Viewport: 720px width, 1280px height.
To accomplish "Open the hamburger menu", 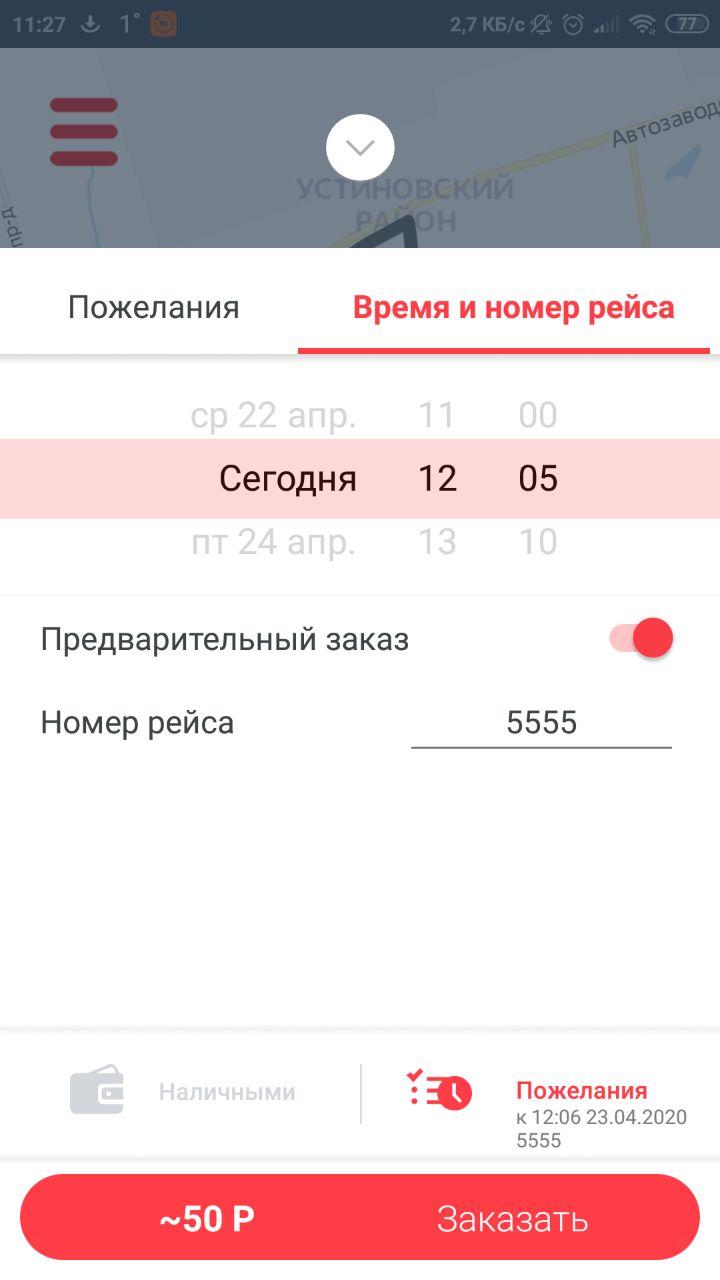I will (x=84, y=131).
